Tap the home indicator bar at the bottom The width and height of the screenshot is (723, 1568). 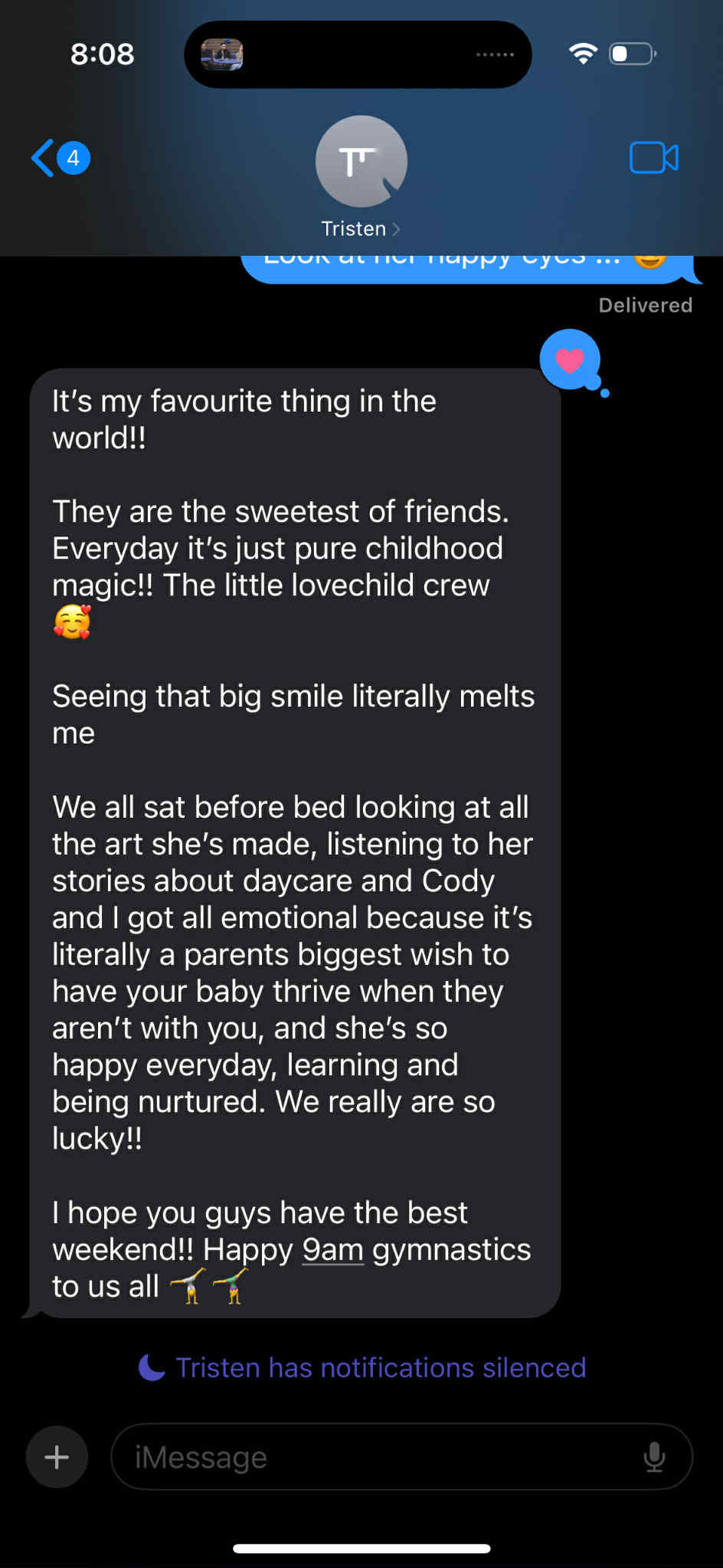click(x=361, y=1545)
